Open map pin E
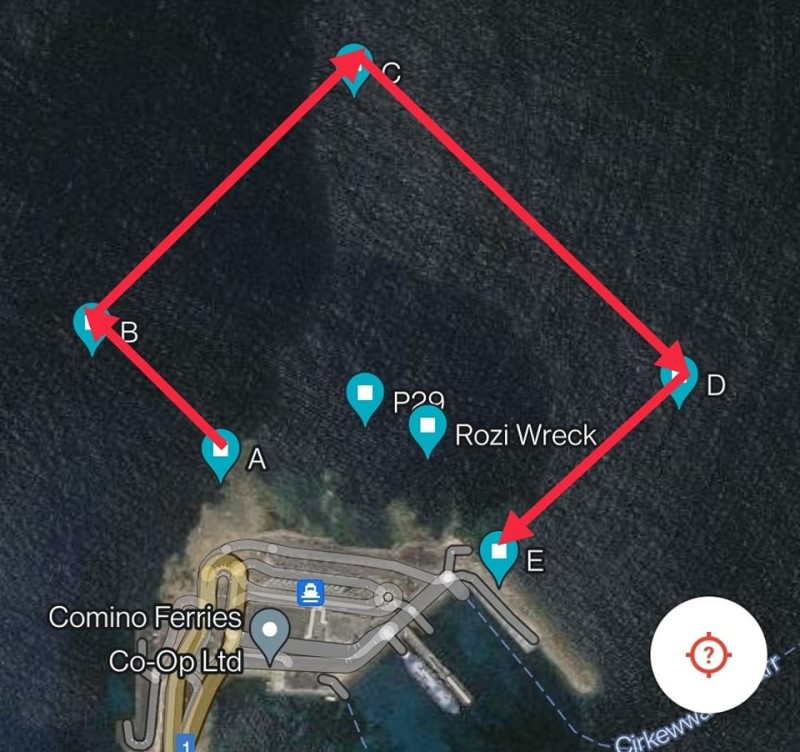Screen dimensions: 800x752 [498, 552]
